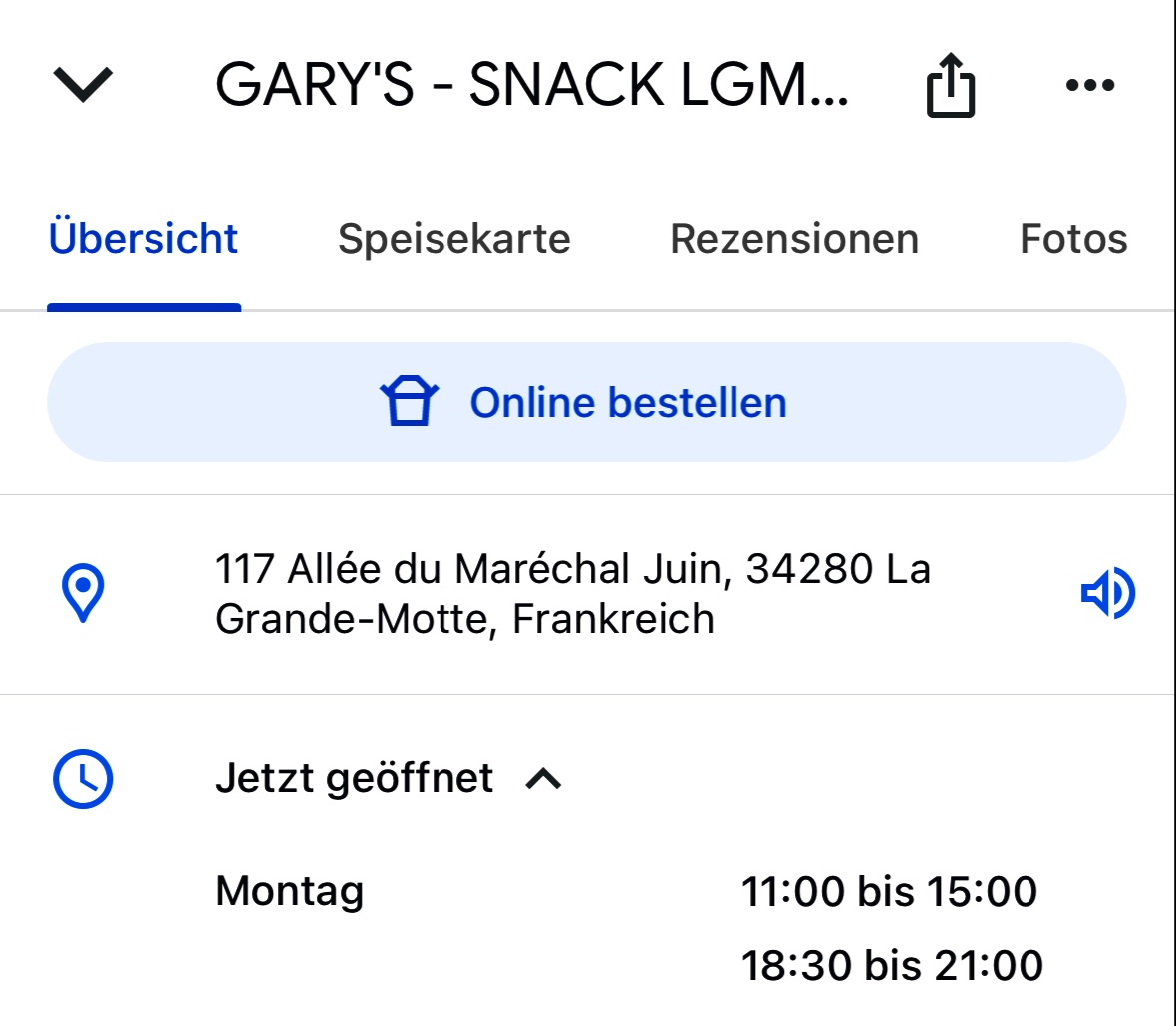Select the Übersicht tab
The width and height of the screenshot is (1176, 1026).
[x=144, y=239]
